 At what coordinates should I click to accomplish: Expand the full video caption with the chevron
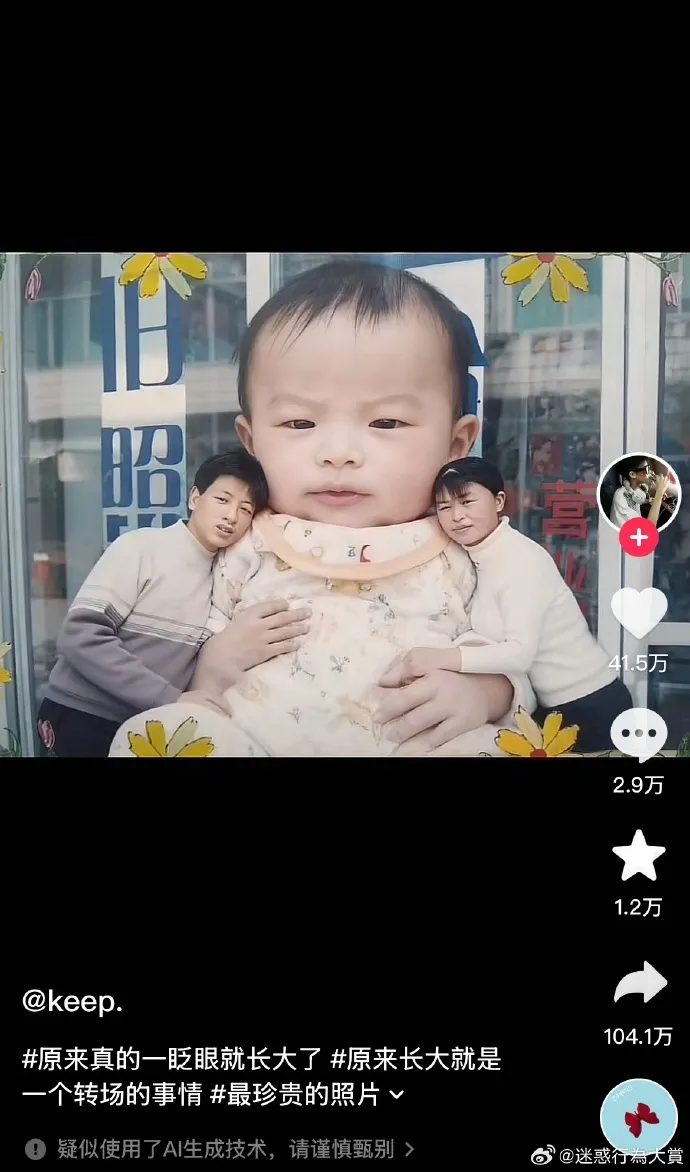[397, 1096]
